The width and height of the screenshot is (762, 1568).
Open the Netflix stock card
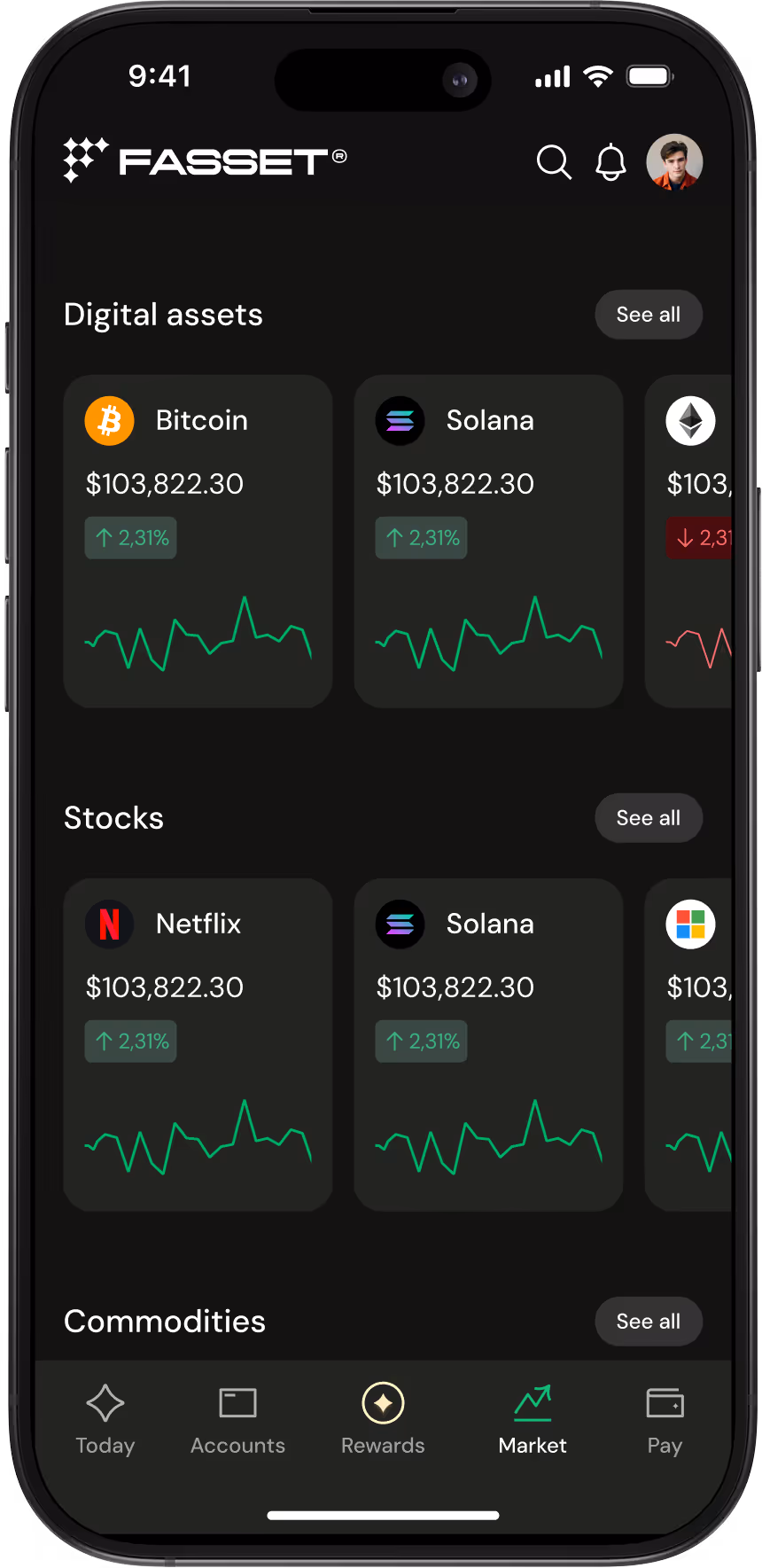coord(198,1044)
